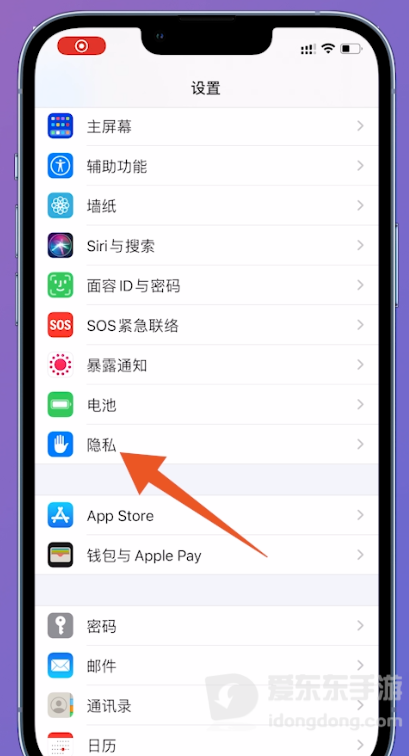409x756 pixels.
Task: Open the 日历 calendar settings
Action: (x=206, y=741)
